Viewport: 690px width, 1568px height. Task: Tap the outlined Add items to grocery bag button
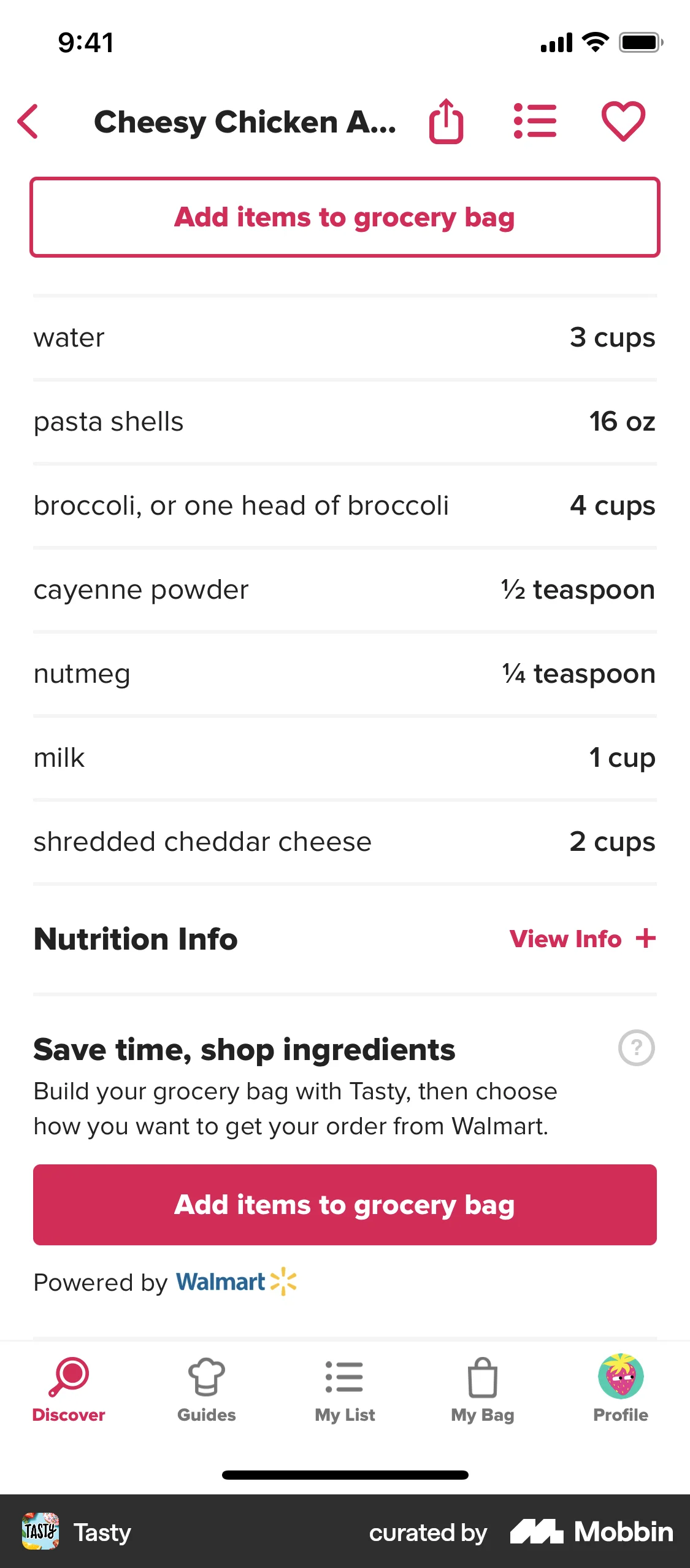point(345,217)
